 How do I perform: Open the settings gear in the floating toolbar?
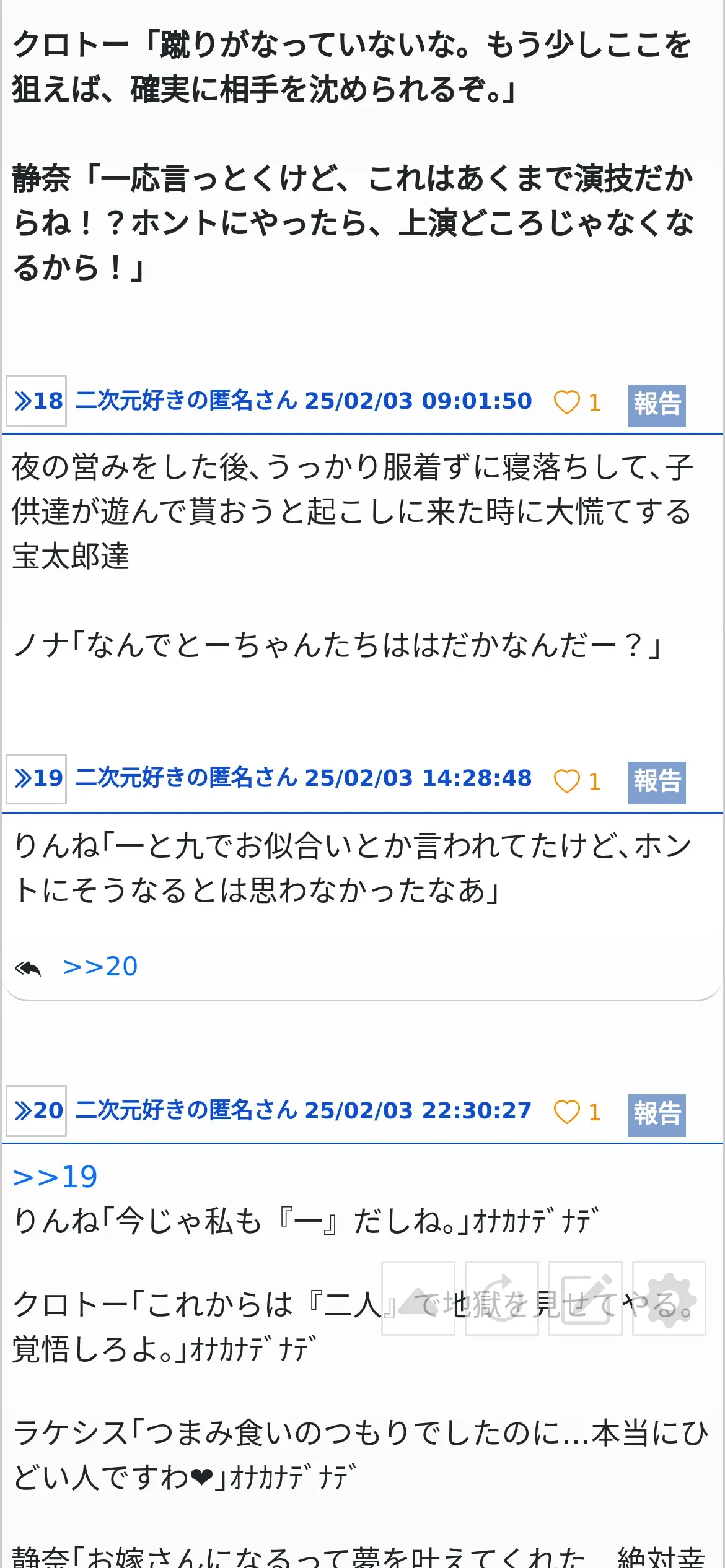(x=669, y=1299)
